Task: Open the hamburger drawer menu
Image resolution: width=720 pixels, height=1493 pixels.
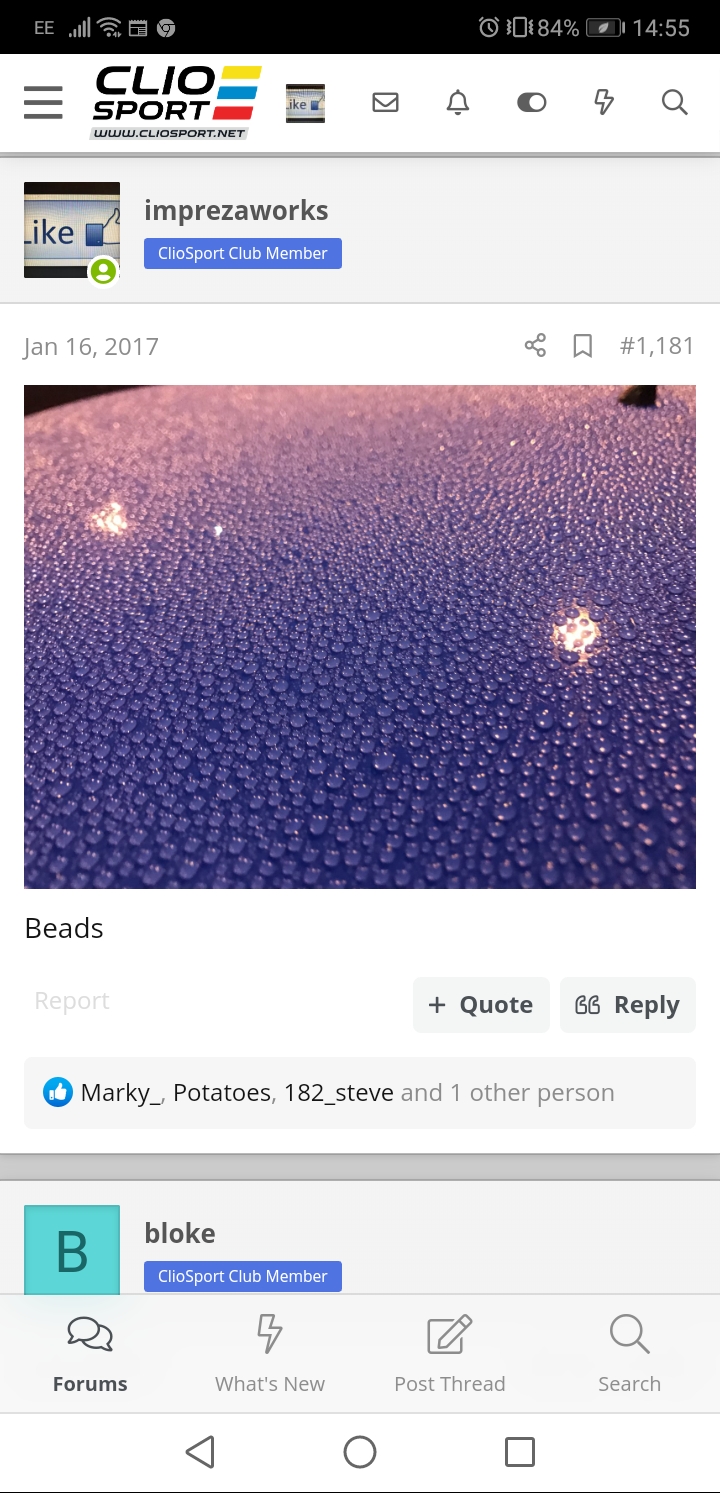Action: pyautogui.click(x=43, y=103)
